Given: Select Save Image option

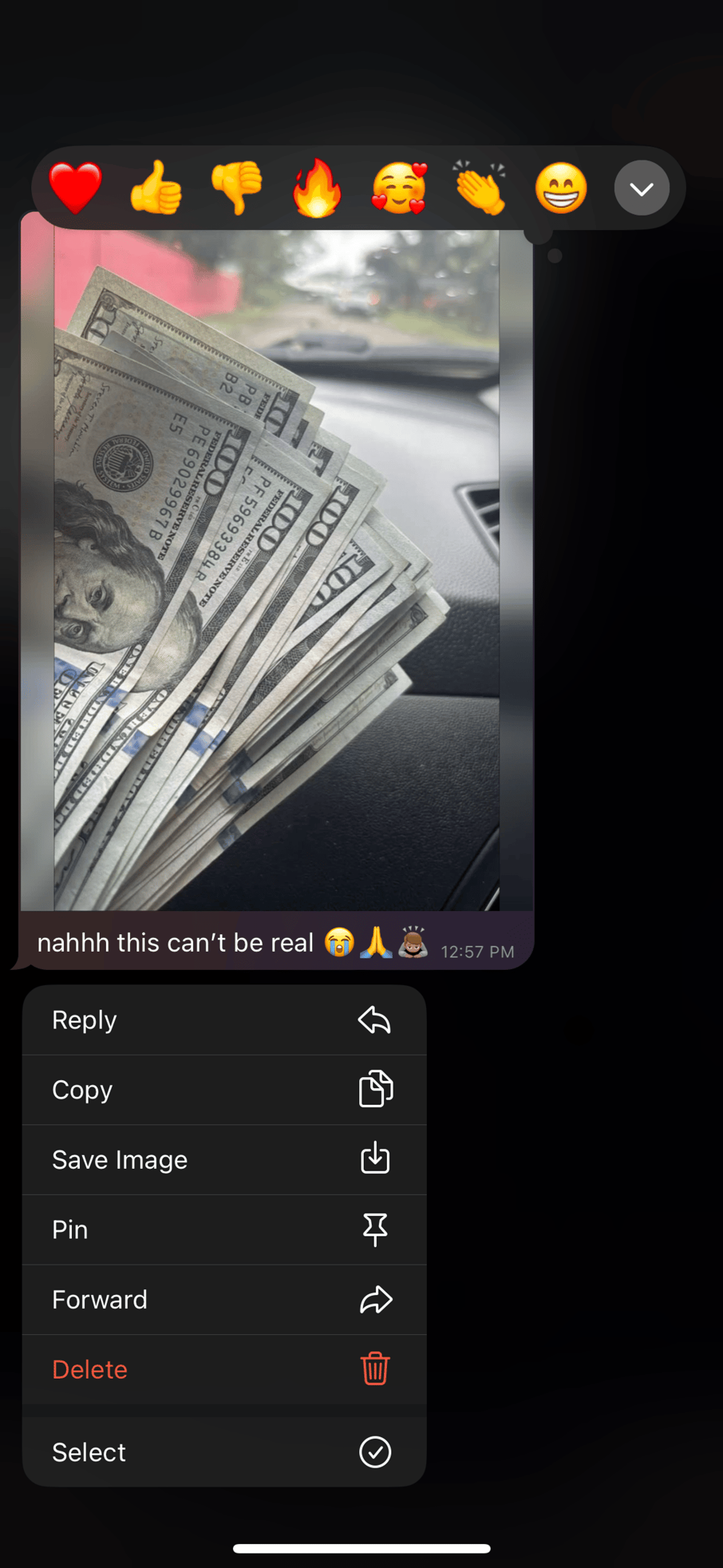Looking at the screenshot, I should (x=224, y=1160).
